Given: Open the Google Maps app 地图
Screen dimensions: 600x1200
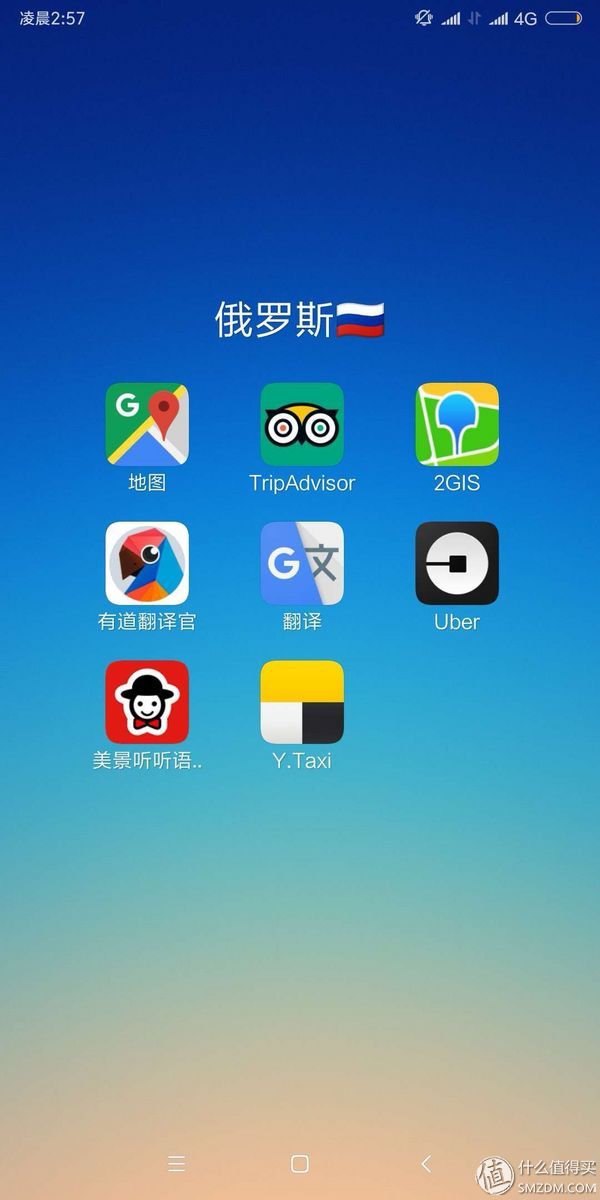Looking at the screenshot, I should tap(147, 424).
